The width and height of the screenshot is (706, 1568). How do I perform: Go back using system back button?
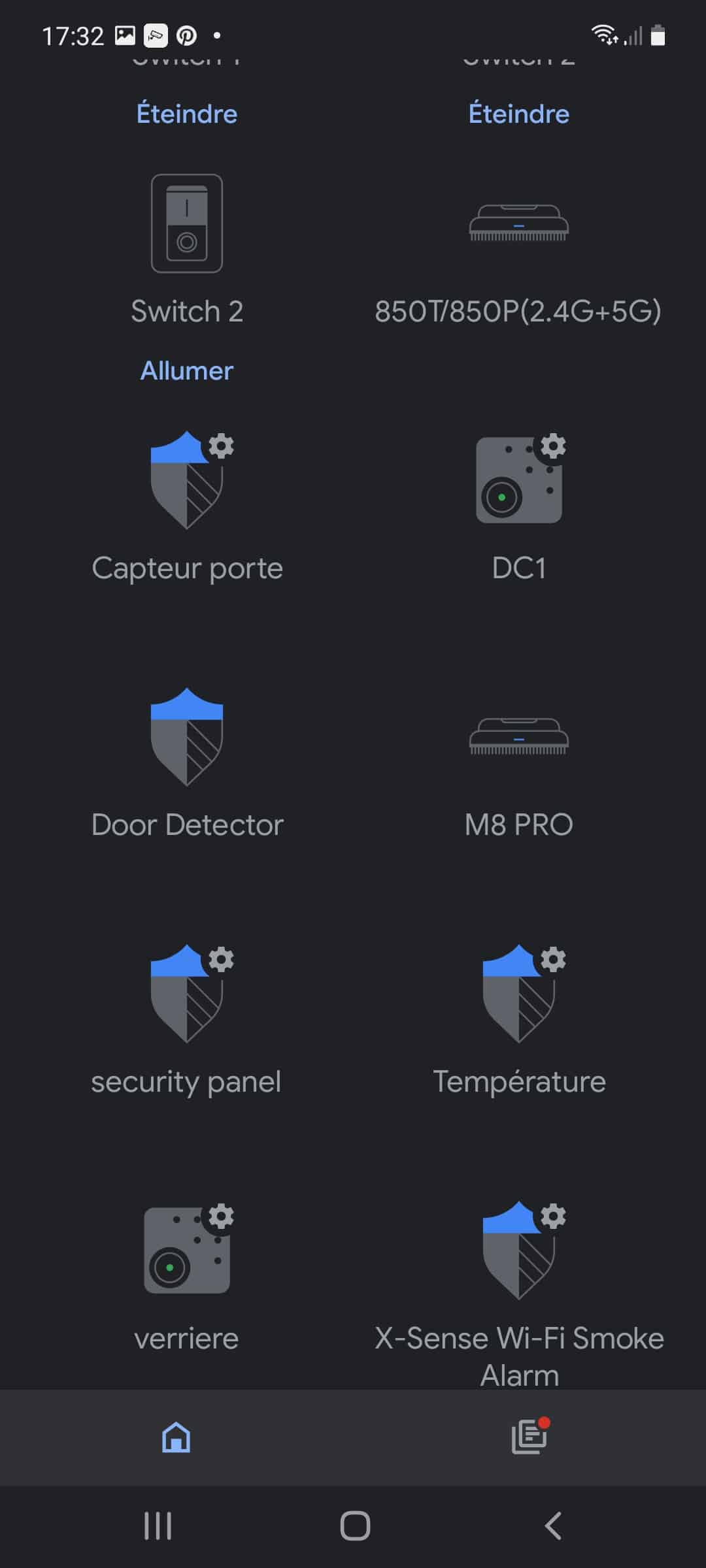click(x=553, y=1526)
